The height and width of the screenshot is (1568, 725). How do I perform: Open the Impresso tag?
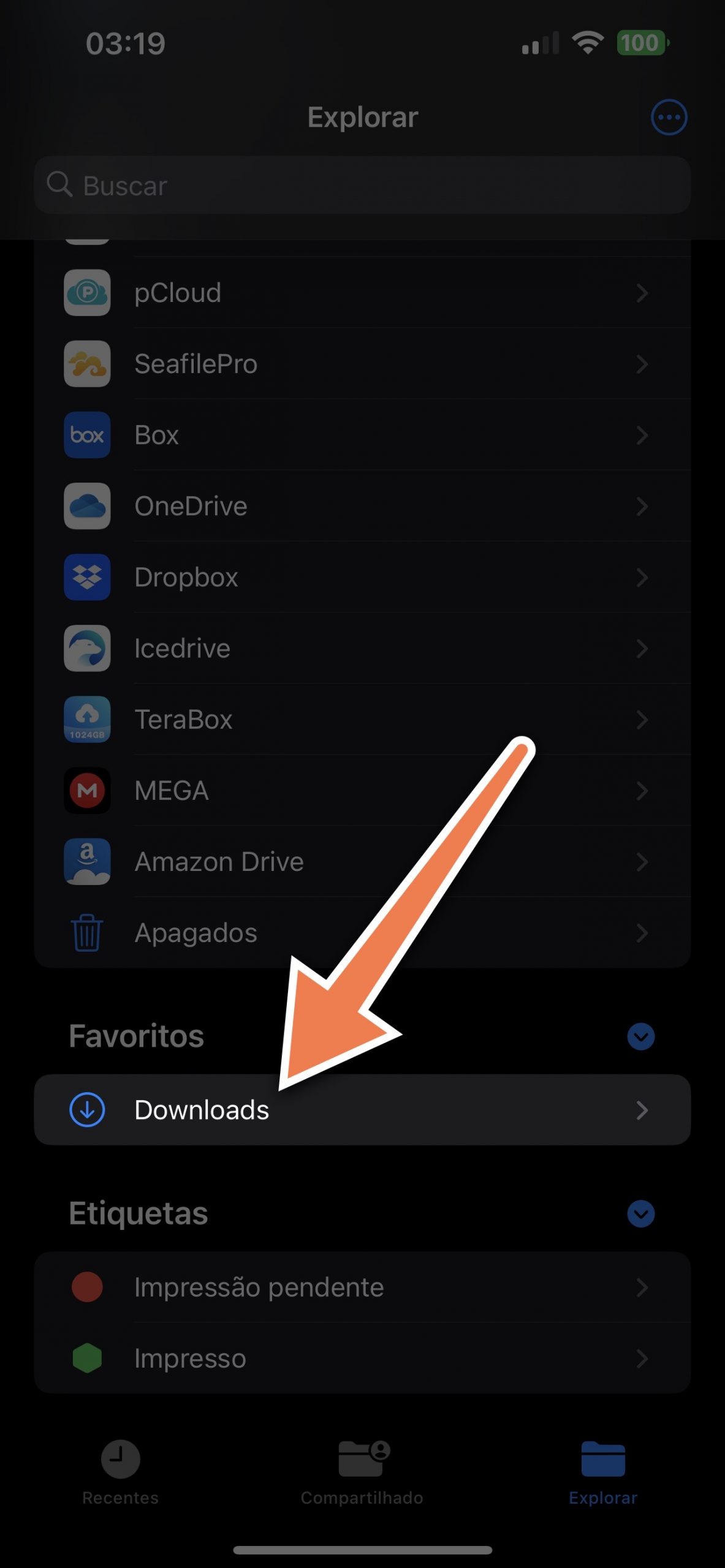(x=362, y=1359)
